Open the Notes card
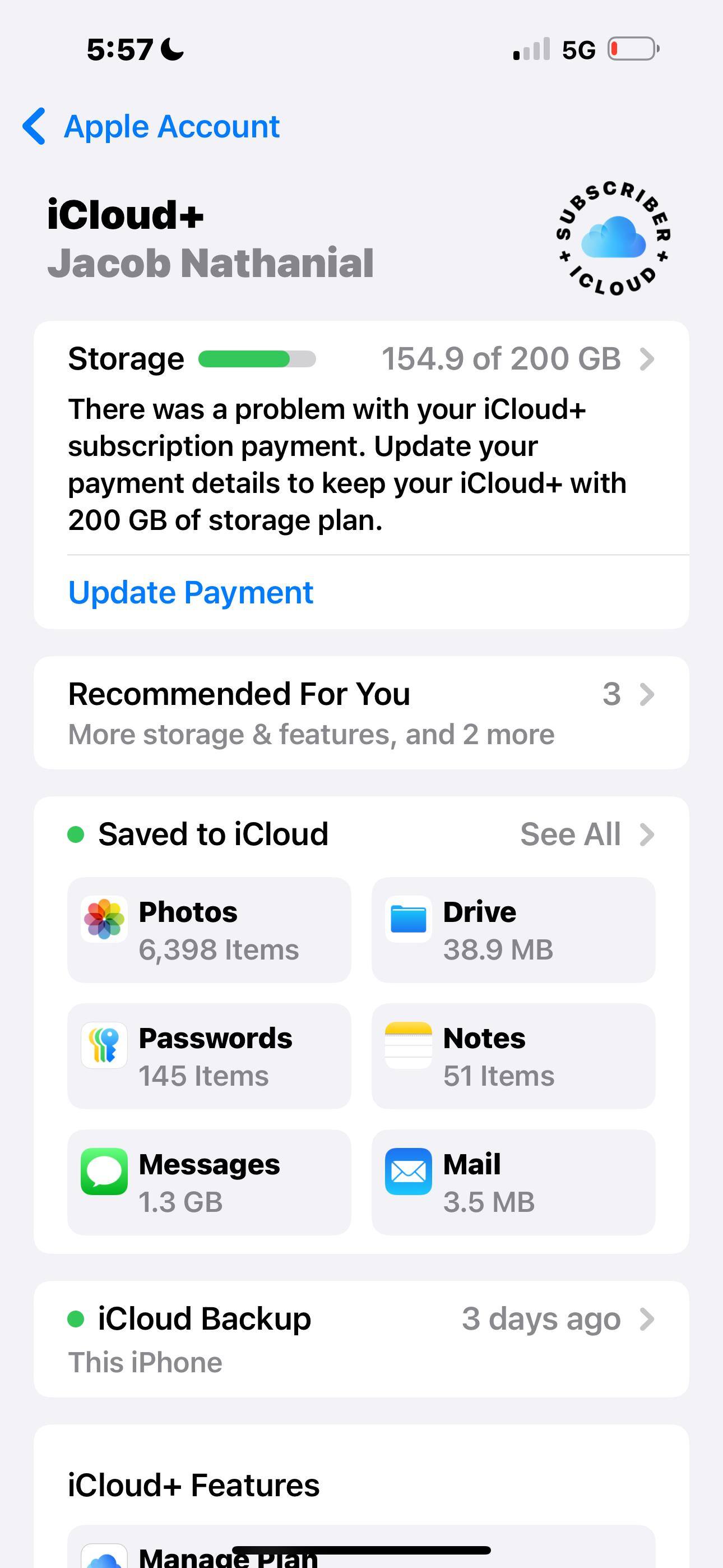Image resolution: width=723 pixels, height=1568 pixels. [x=513, y=1056]
